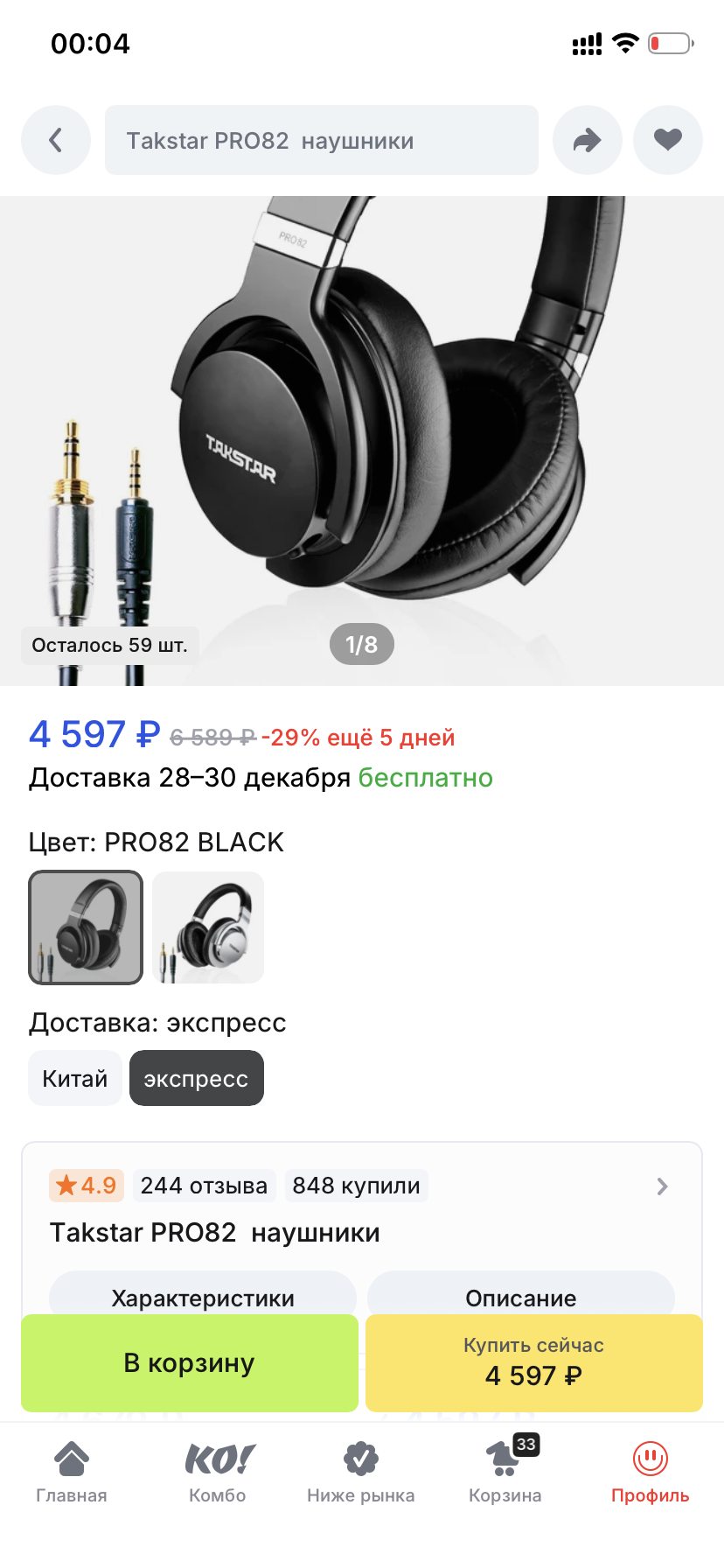The width and height of the screenshot is (724, 1568).
Task: Open the Ниже рынка tab
Action: pyautogui.click(x=361, y=1472)
